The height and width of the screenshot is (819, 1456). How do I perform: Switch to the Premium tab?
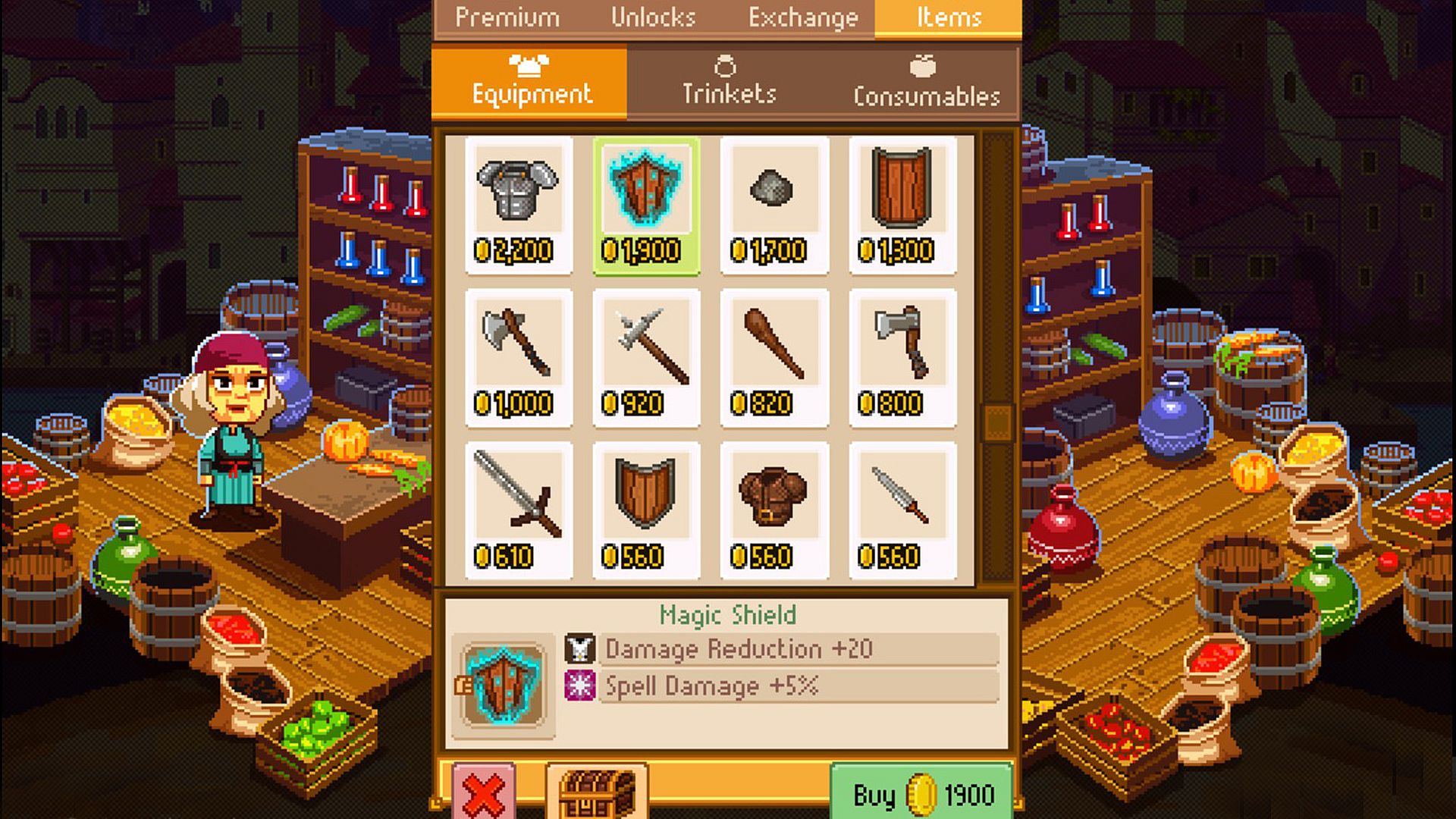coord(507,17)
